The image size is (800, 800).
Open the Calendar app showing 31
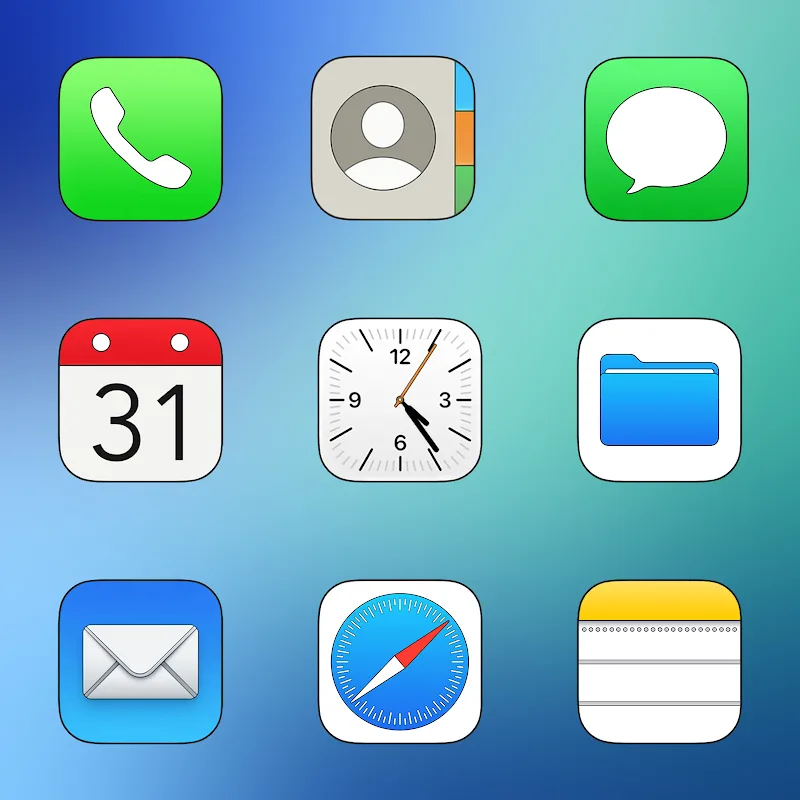point(140,400)
